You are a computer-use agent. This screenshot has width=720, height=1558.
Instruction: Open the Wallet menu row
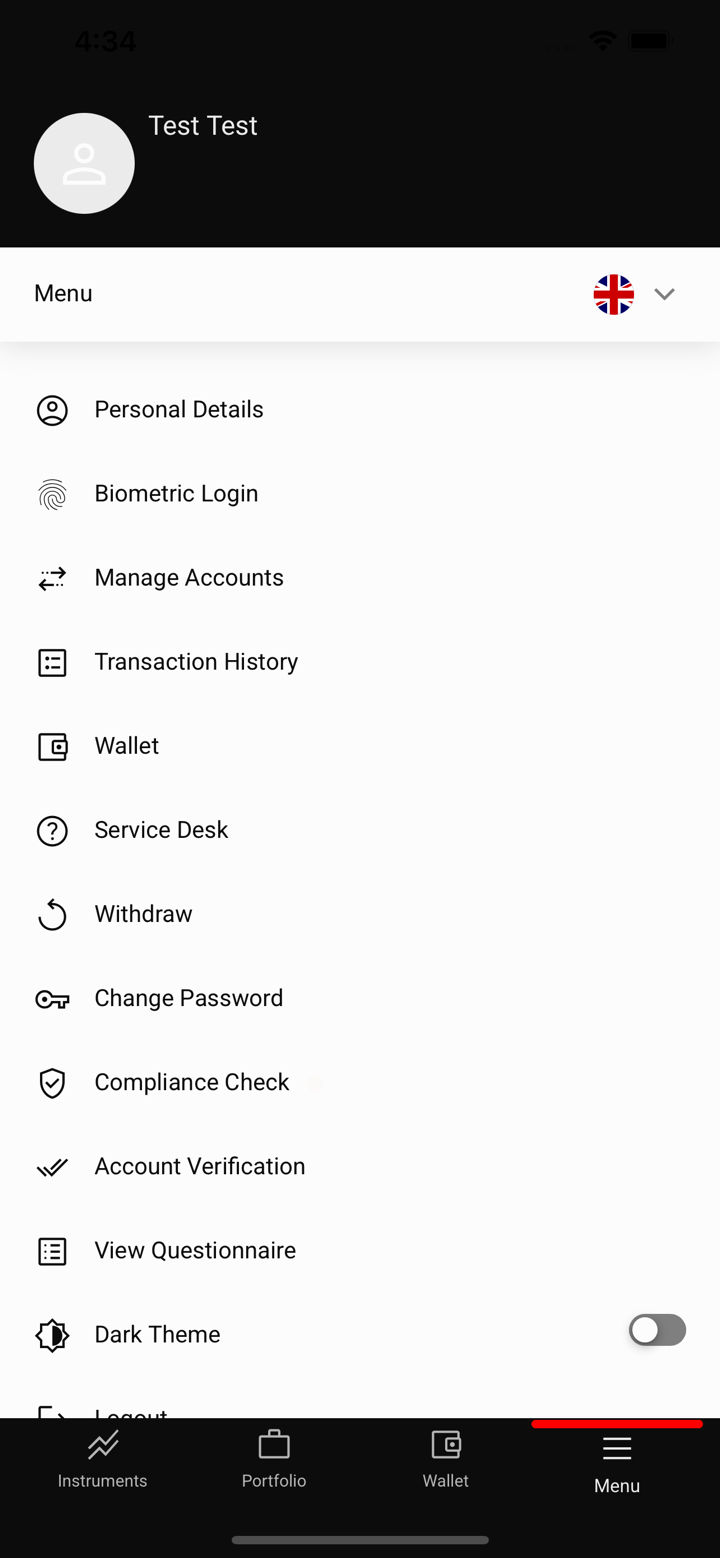point(126,746)
